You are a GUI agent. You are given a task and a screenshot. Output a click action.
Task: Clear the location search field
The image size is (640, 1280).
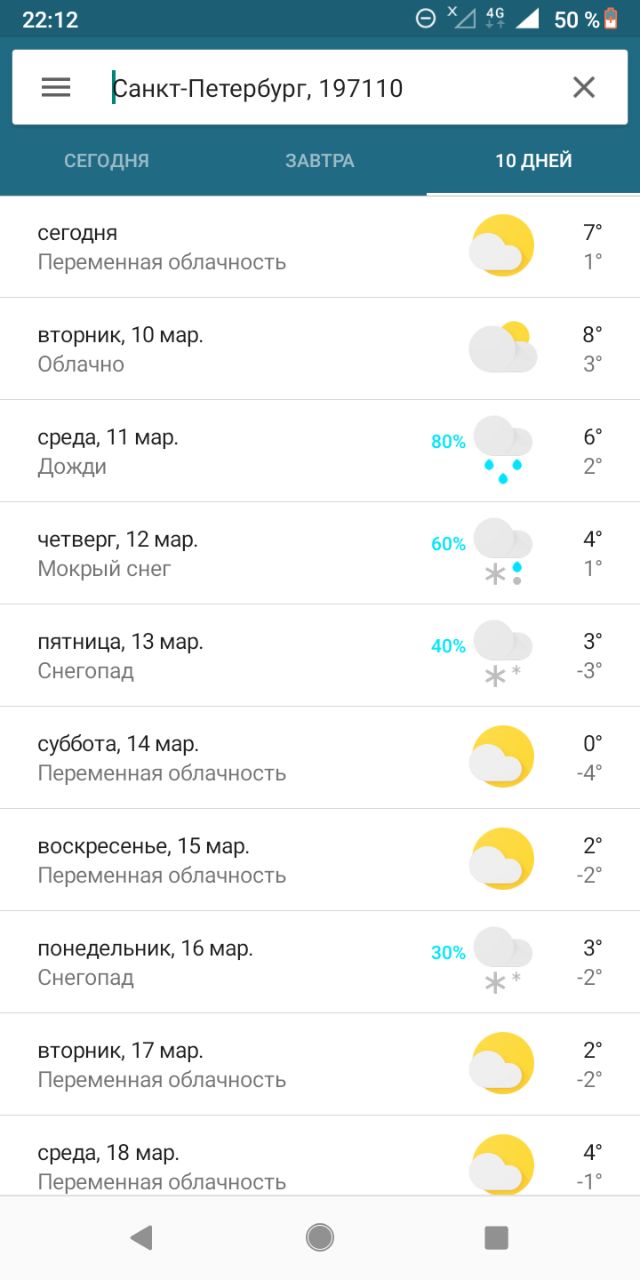584,88
